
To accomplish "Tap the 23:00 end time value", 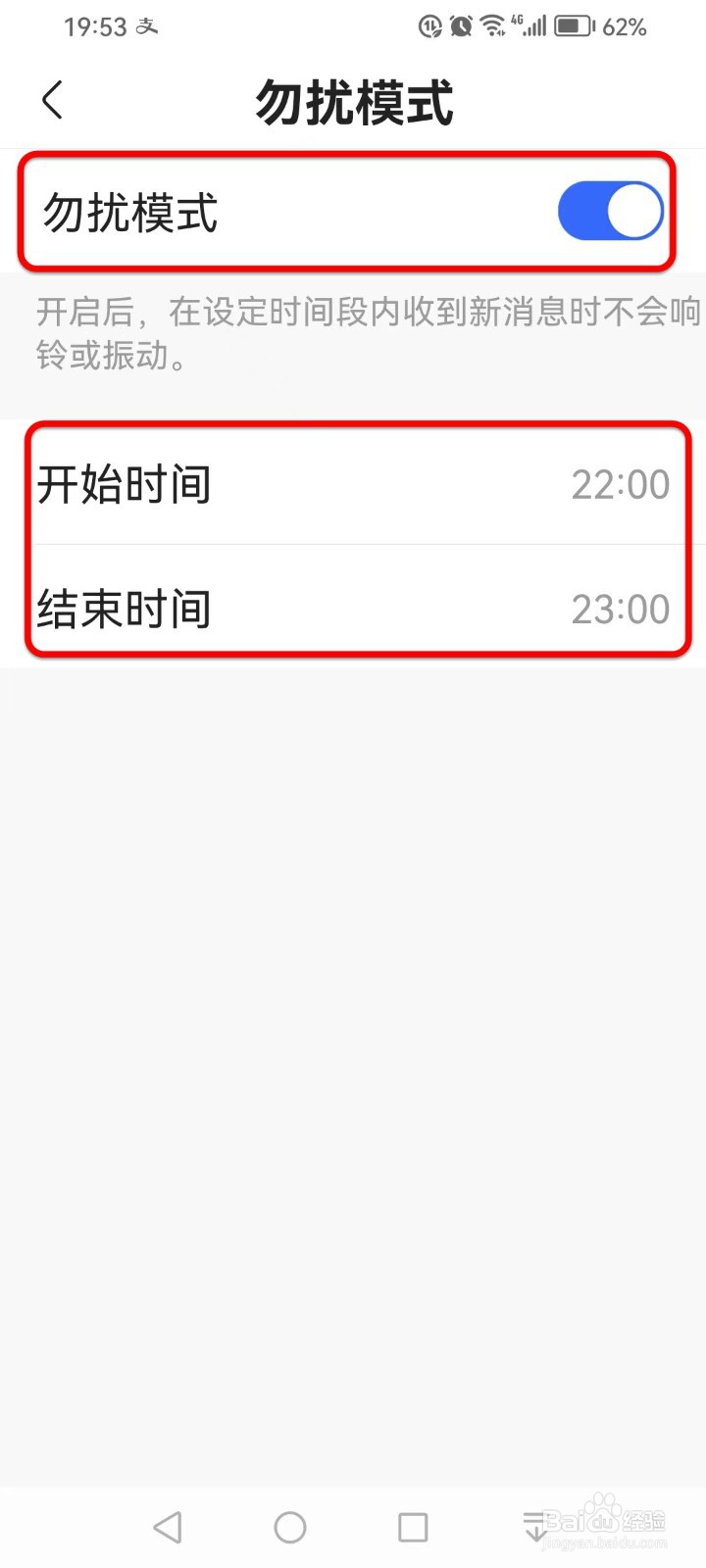I will click(x=622, y=609).
